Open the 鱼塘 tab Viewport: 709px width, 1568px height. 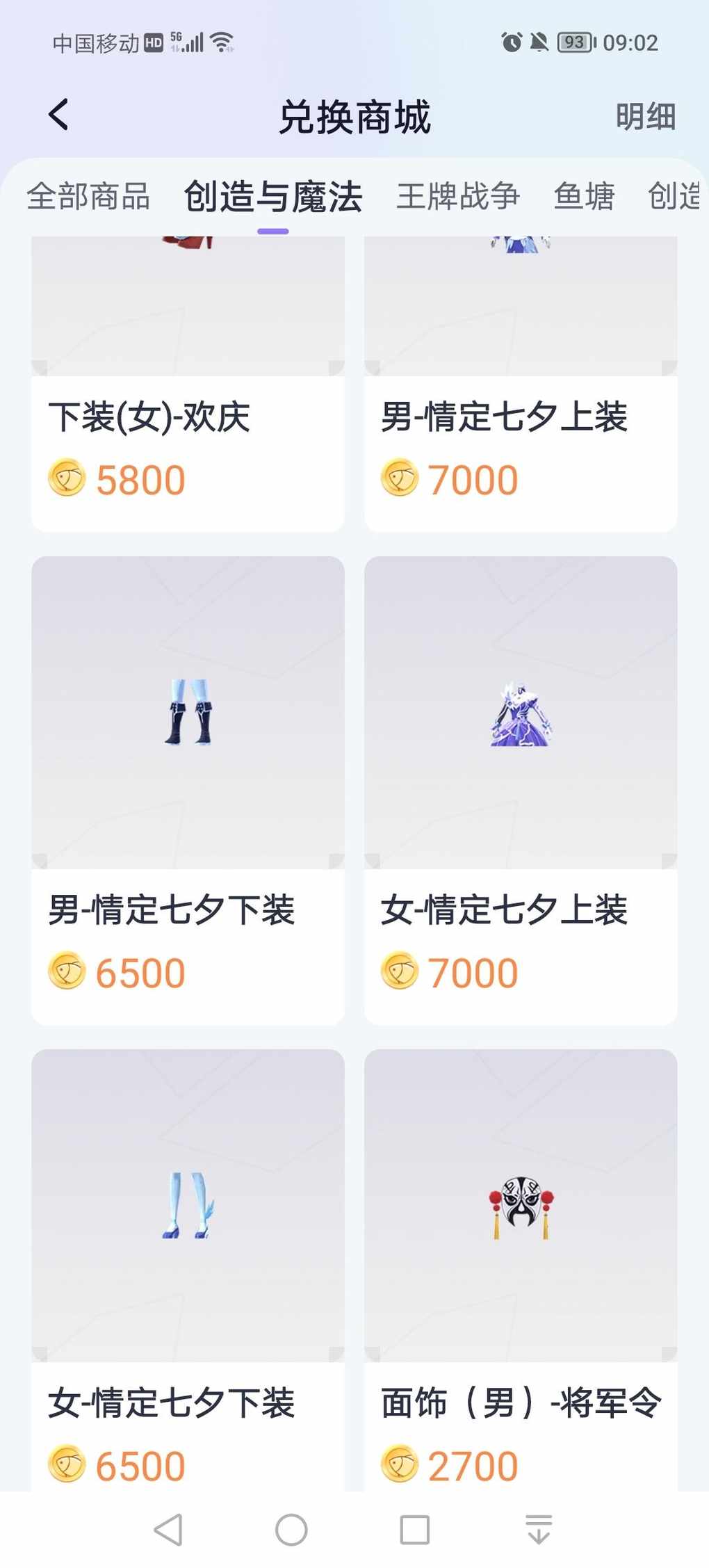coord(584,197)
